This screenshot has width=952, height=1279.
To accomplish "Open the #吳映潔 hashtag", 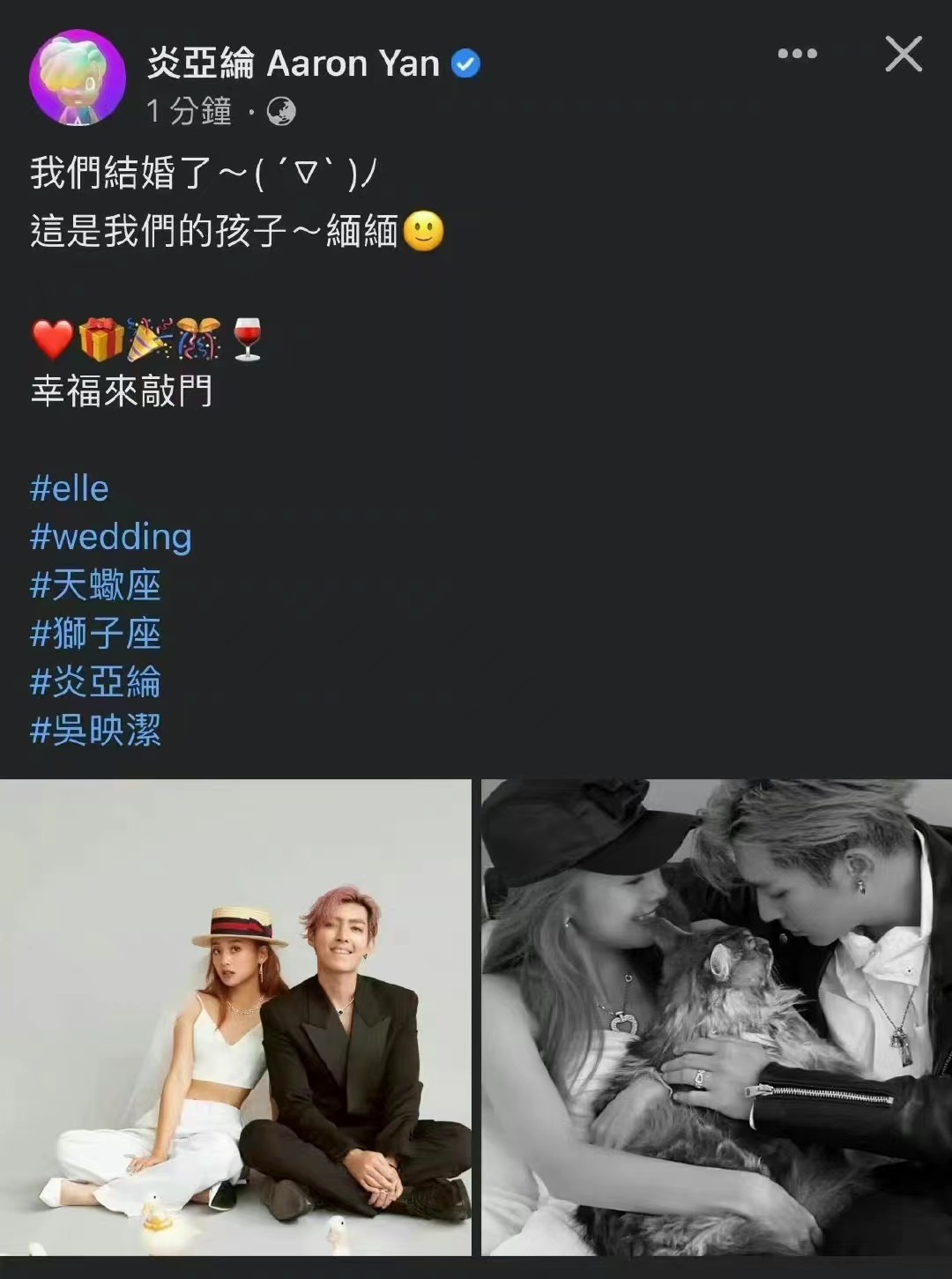I will pos(96,731).
